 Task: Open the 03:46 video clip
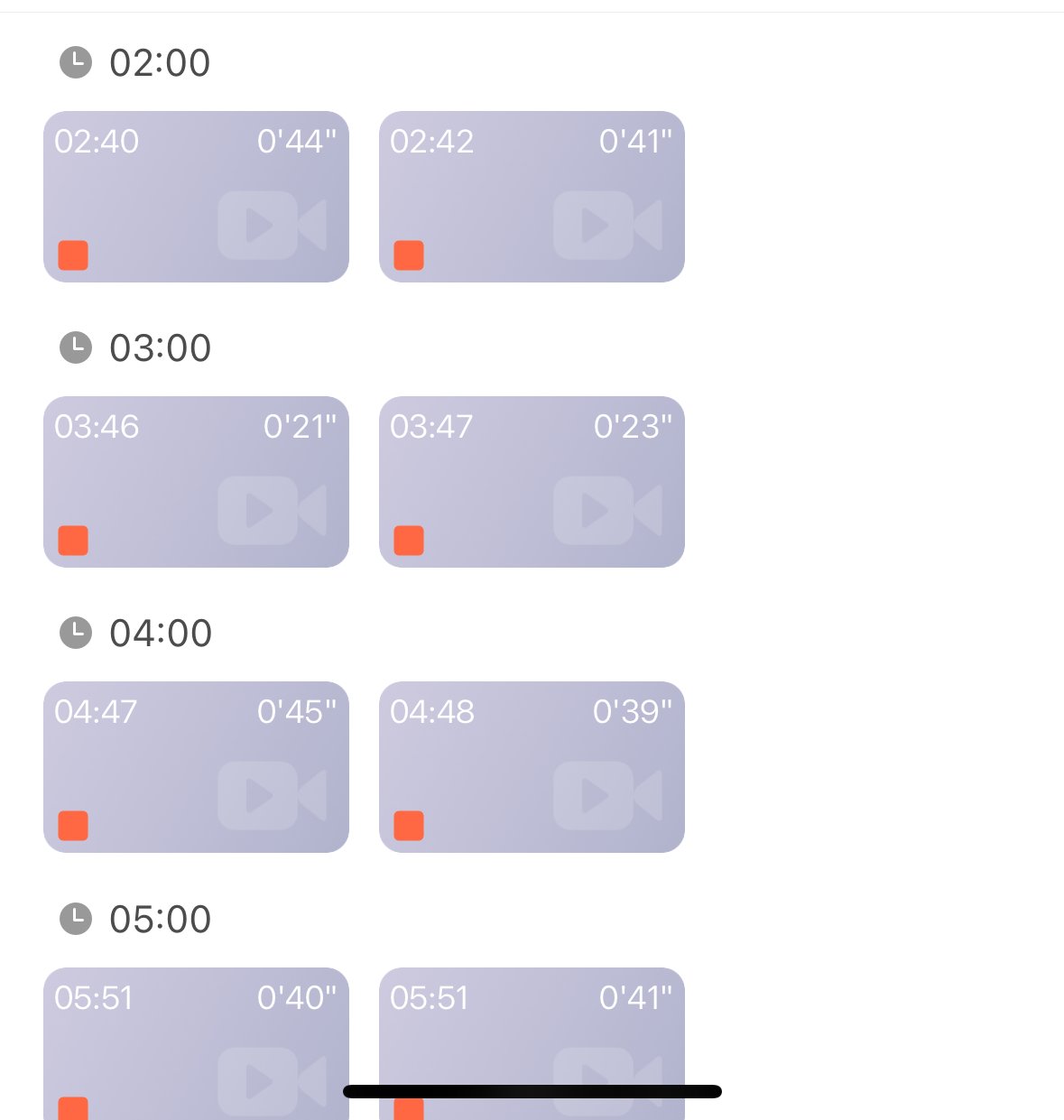coord(196,482)
